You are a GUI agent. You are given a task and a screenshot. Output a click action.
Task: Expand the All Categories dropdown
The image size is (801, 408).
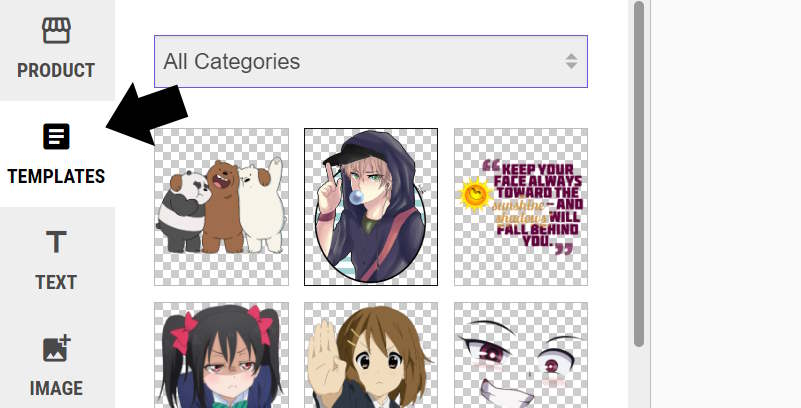point(371,61)
